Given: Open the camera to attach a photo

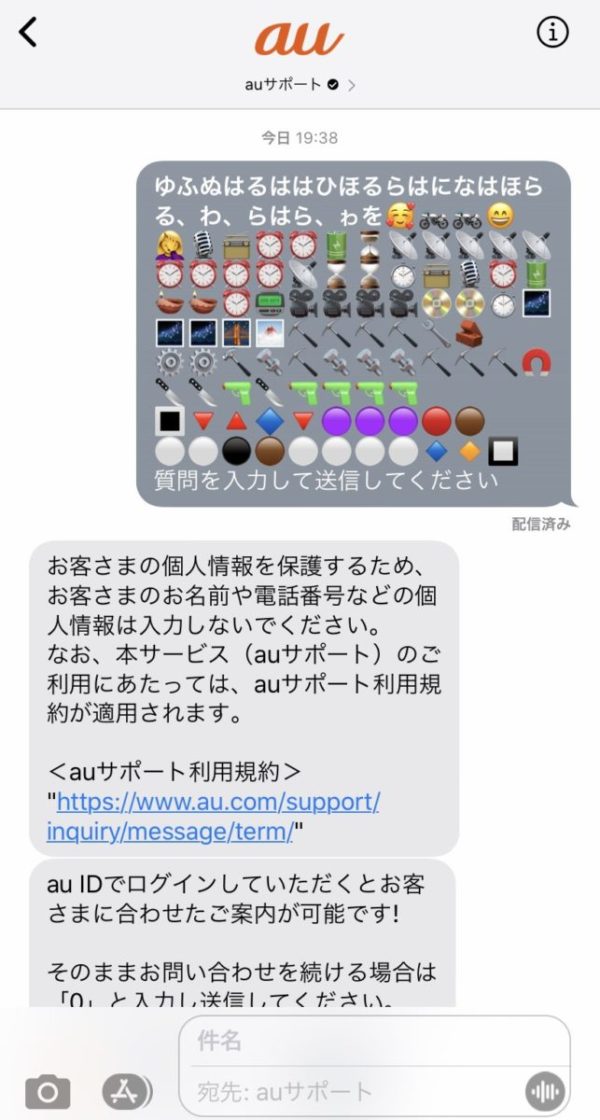Looking at the screenshot, I should tap(47, 1090).
